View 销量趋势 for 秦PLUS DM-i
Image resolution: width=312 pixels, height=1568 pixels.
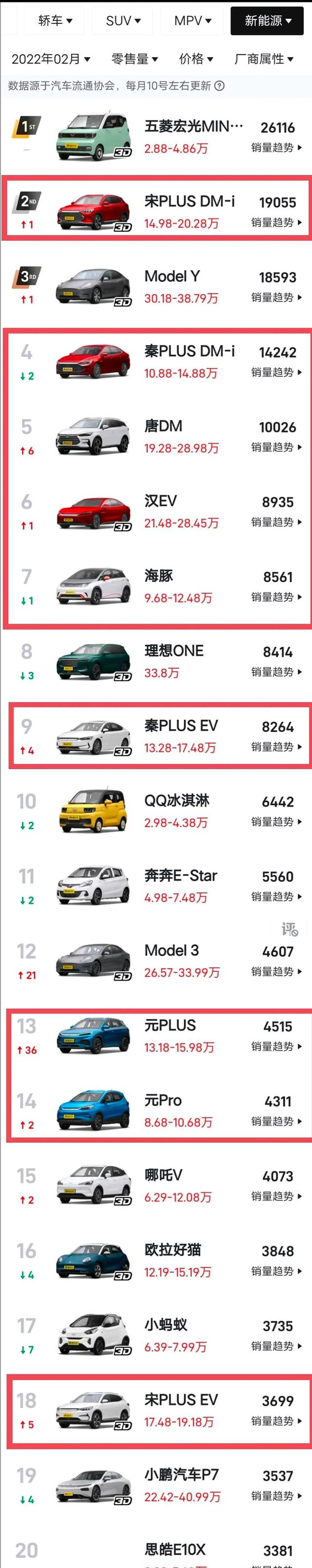point(276,373)
